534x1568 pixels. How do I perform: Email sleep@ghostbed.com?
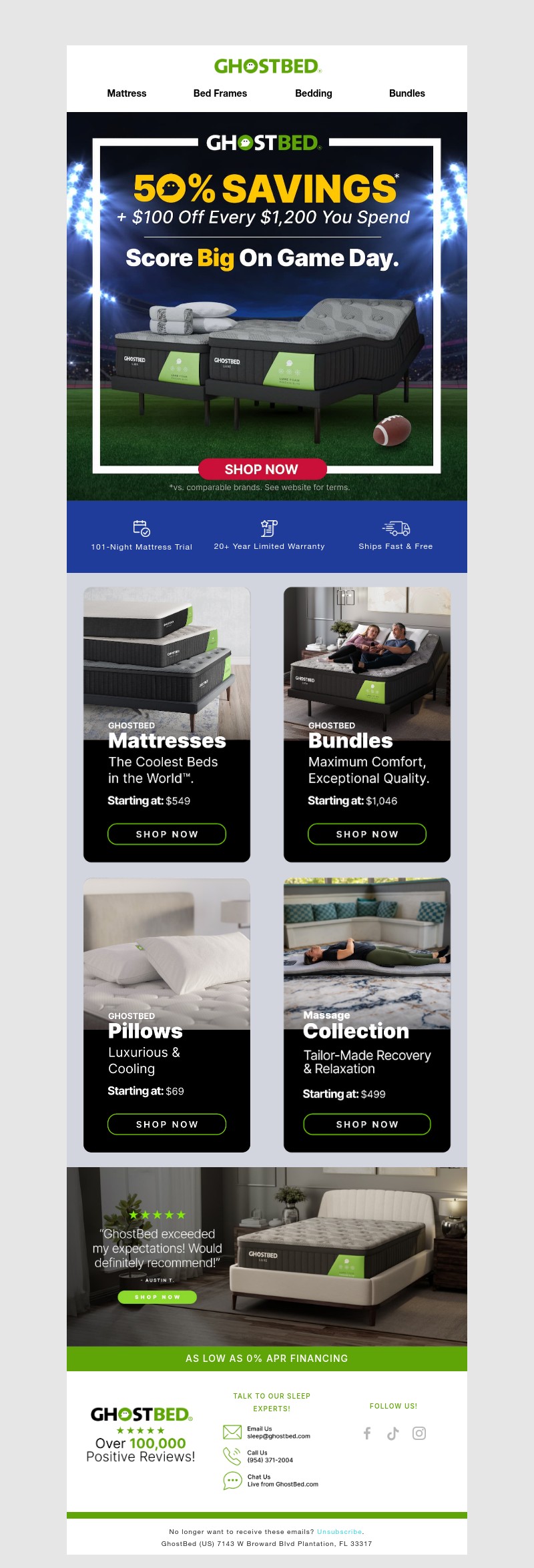click(x=278, y=1436)
